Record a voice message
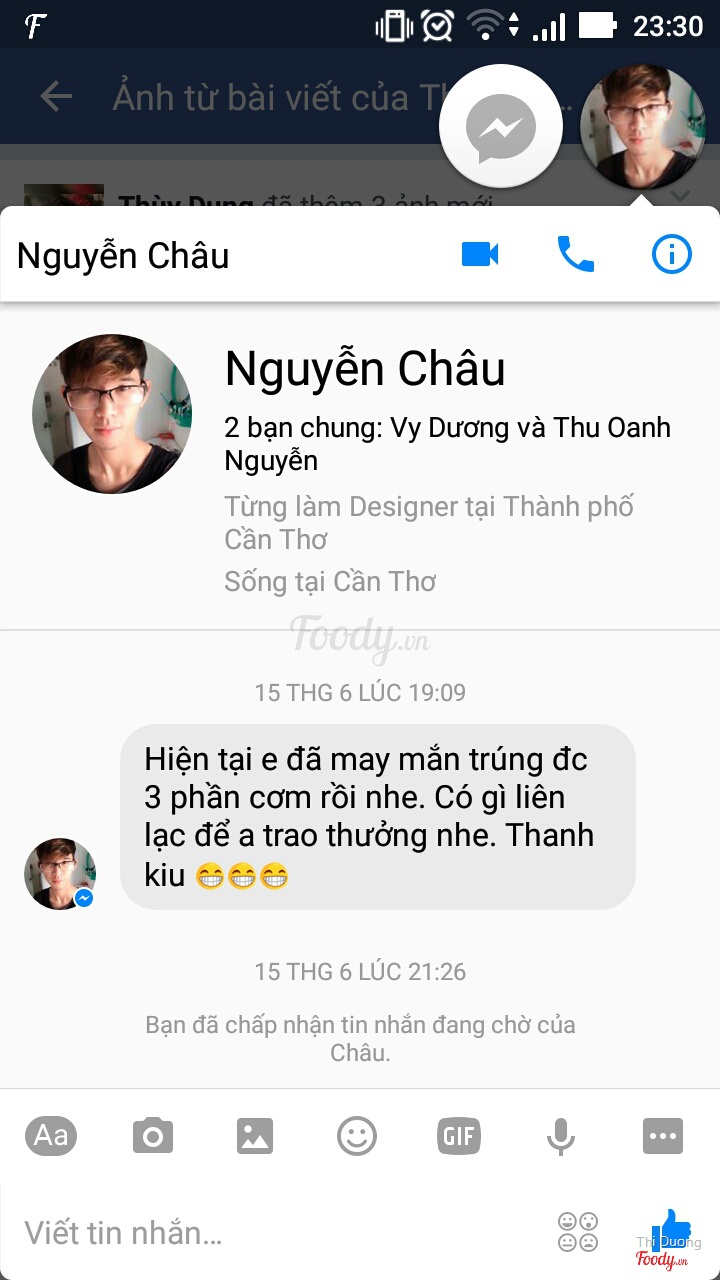 (560, 1136)
